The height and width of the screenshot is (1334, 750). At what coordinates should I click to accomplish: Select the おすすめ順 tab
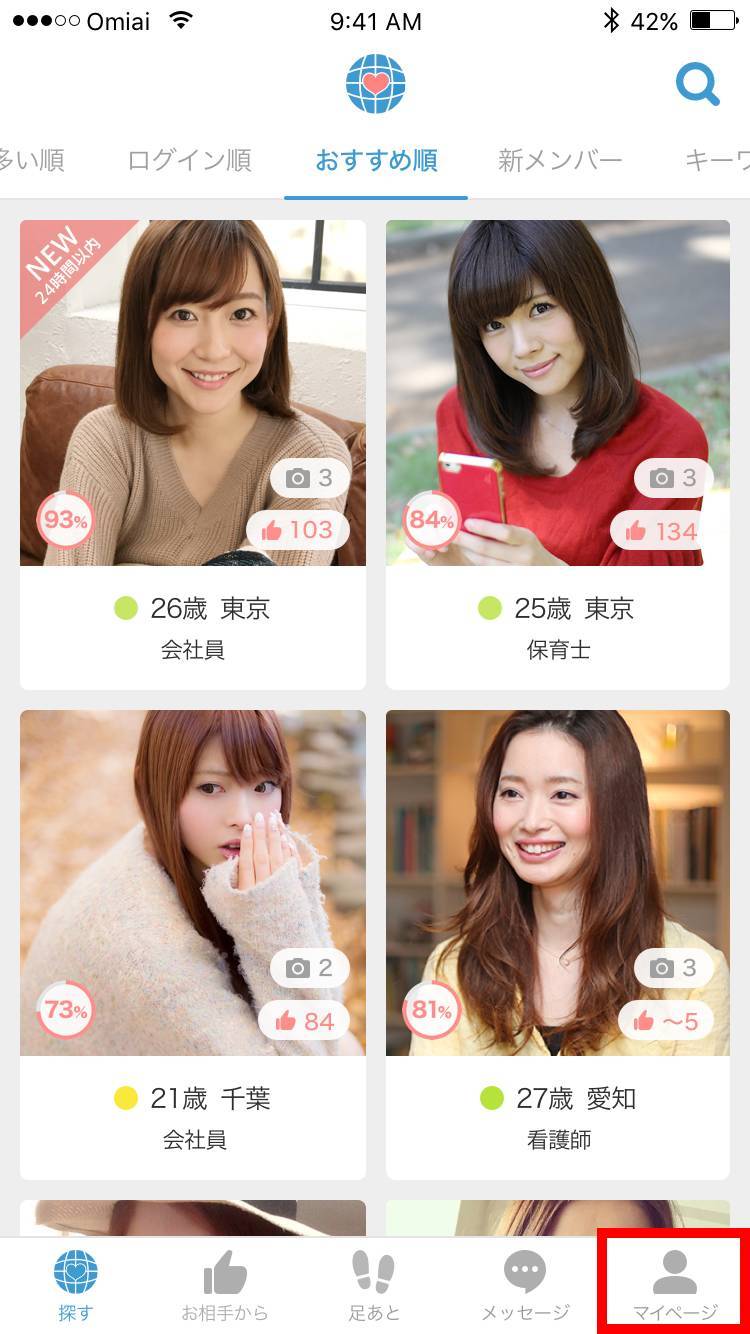[376, 160]
